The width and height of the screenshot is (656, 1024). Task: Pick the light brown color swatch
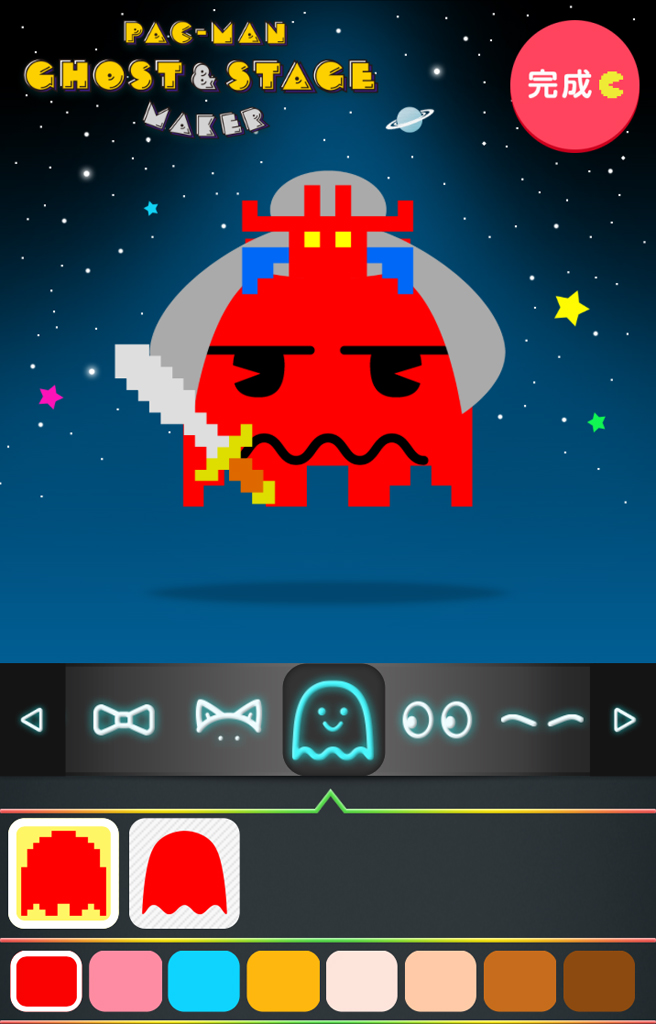[520, 981]
